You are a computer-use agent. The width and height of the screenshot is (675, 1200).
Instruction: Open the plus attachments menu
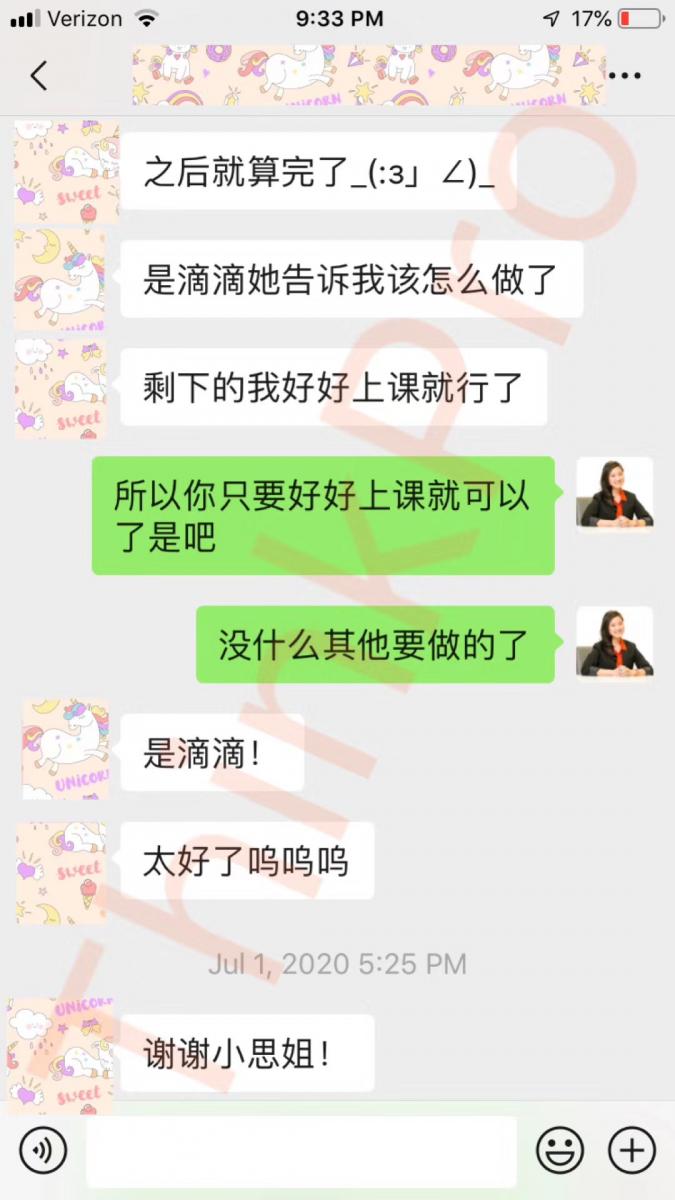pyautogui.click(x=632, y=1151)
